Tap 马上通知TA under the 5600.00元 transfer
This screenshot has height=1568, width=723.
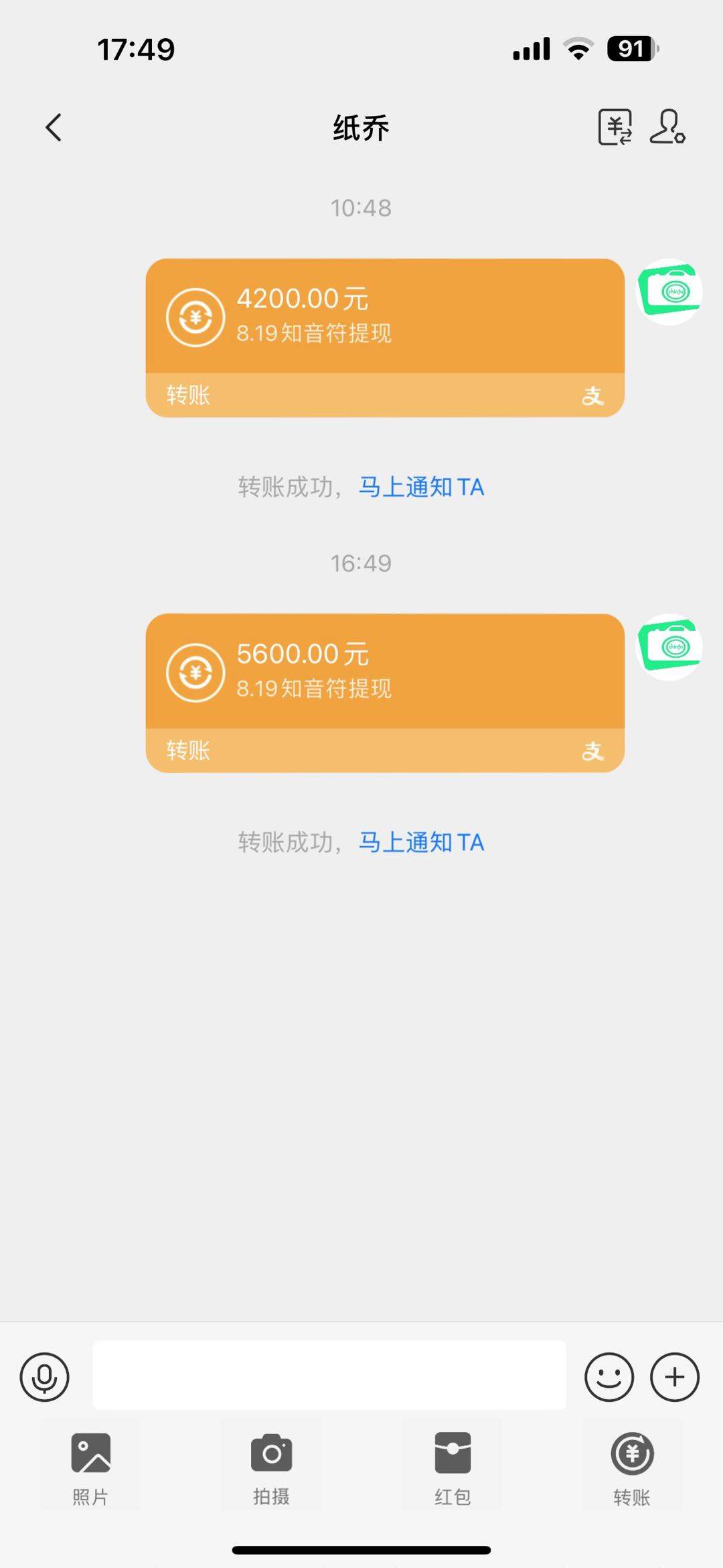(x=421, y=842)
